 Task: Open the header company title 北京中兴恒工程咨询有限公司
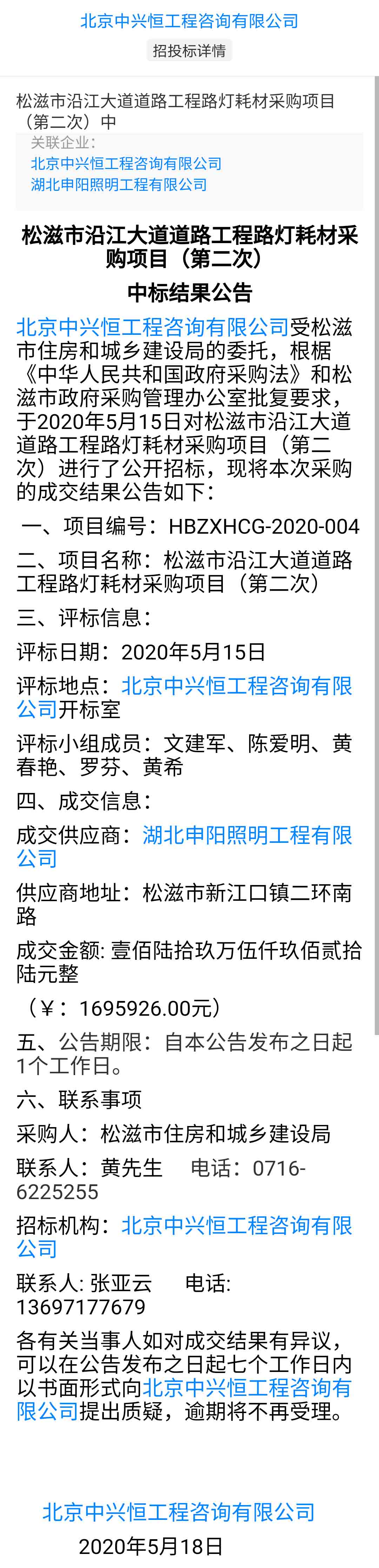[x=189, y=21]
